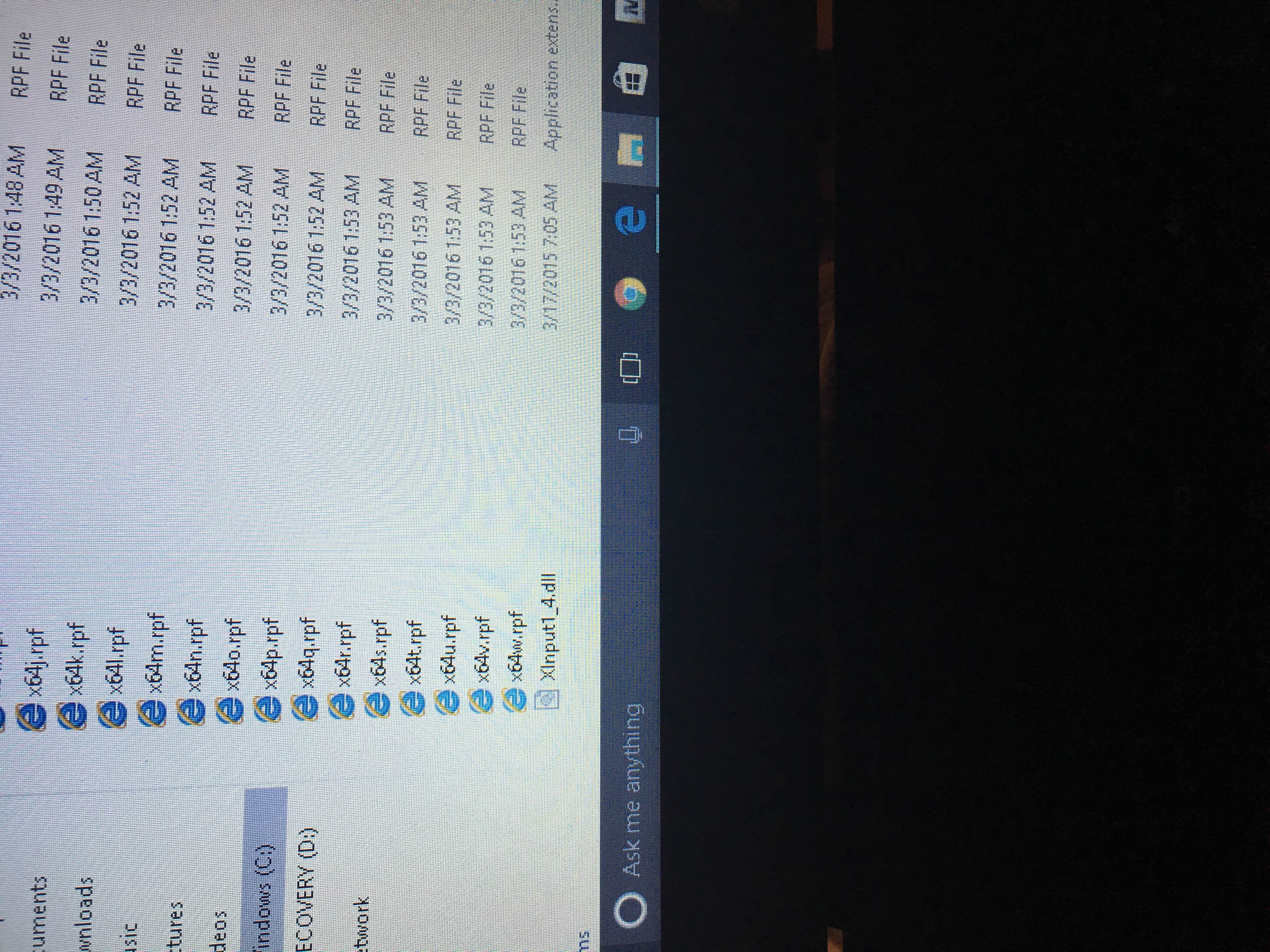Launch Google Chrome from the taskbar
Screen dimensions: 1270x952
[630, 294]
